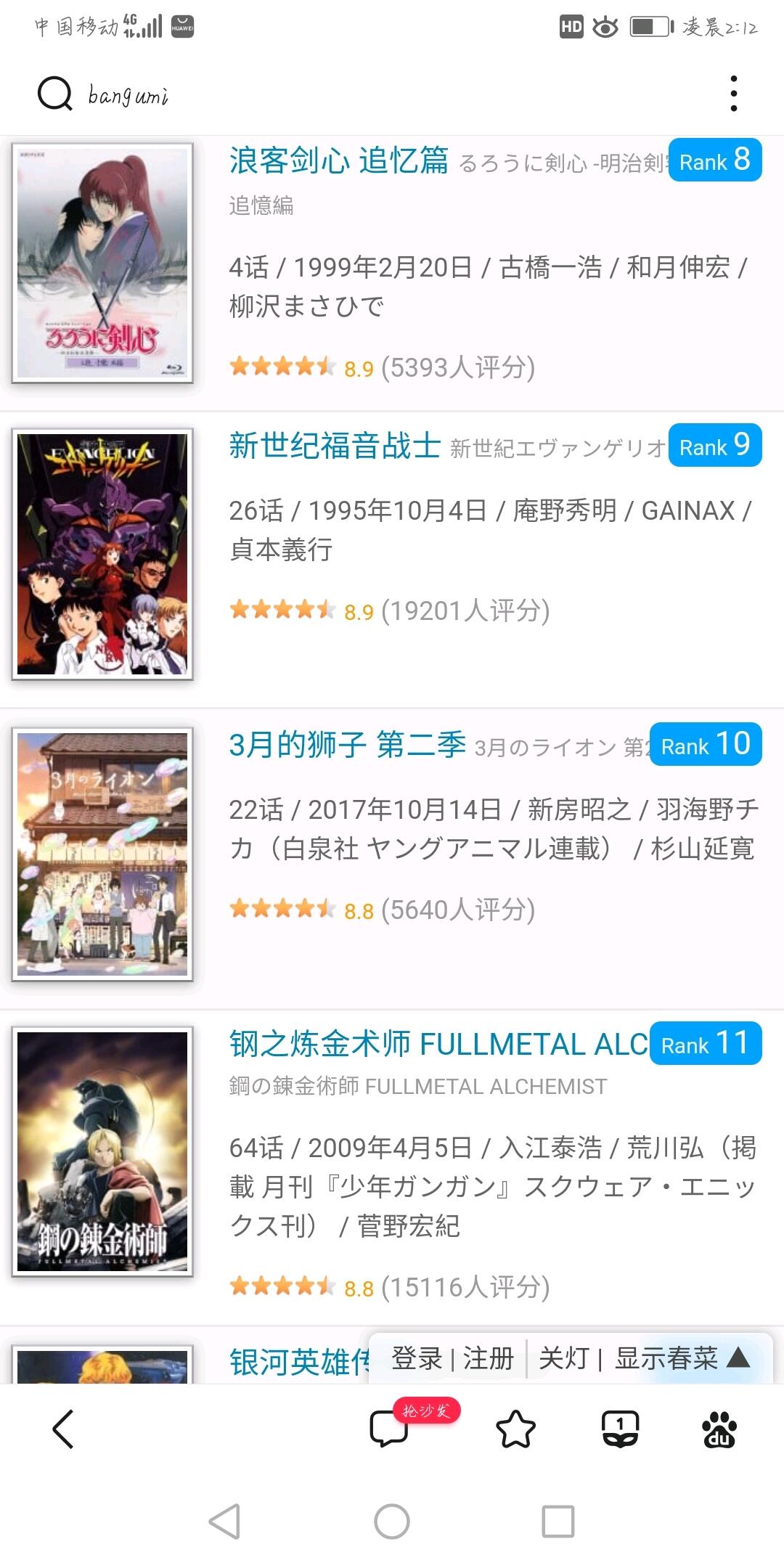Image resolution: width=784 pixels, height=1568 pixels.
Task: Tap 注册 to register an account
Action: pyautogui.click(x=488, y=1358)
